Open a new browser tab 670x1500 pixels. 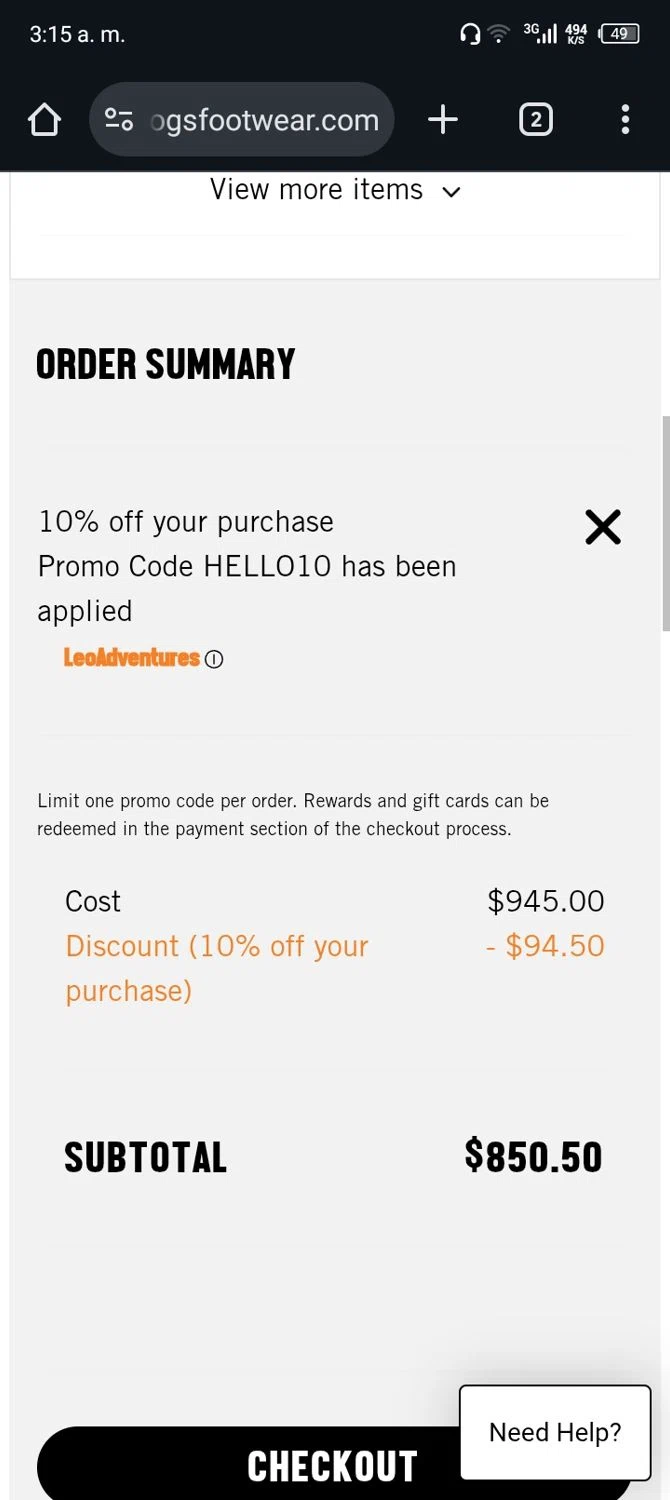pos(442,120)
